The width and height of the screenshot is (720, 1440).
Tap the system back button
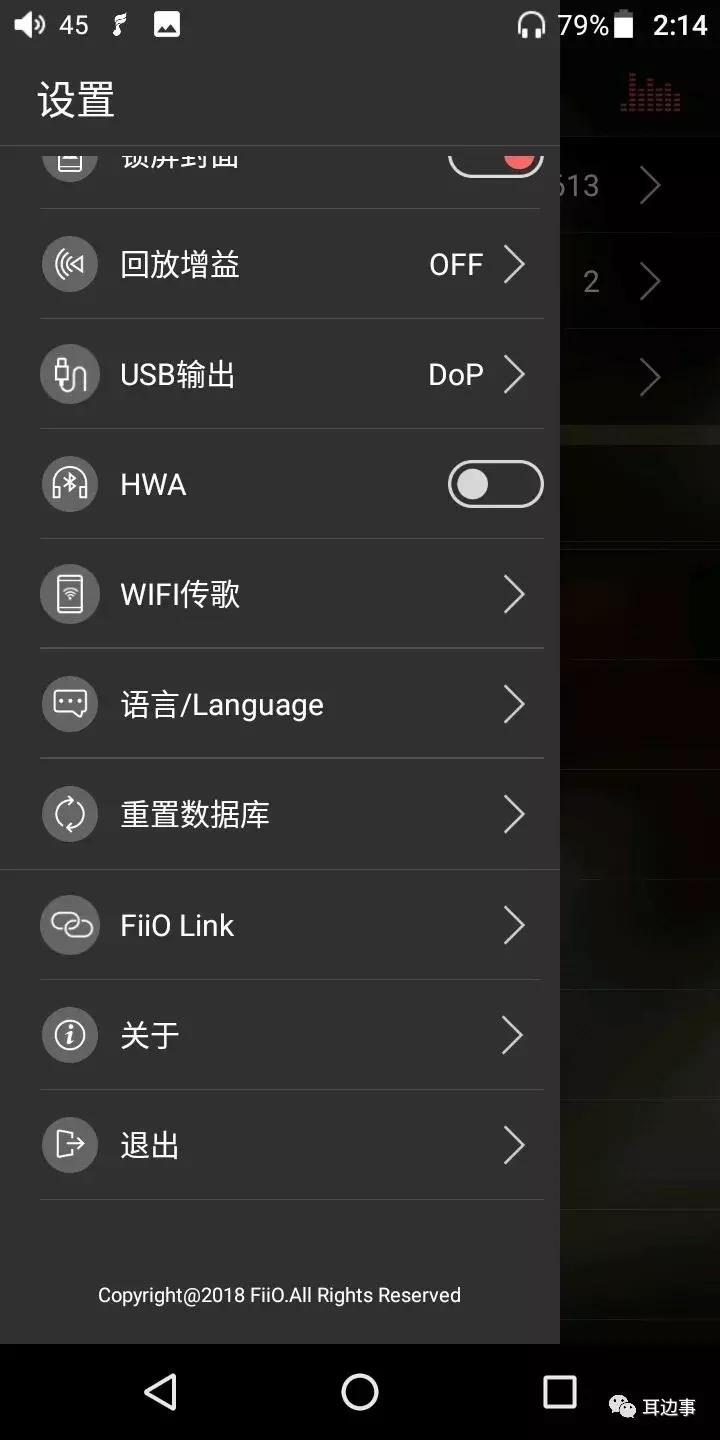[x=160, y=1391]
